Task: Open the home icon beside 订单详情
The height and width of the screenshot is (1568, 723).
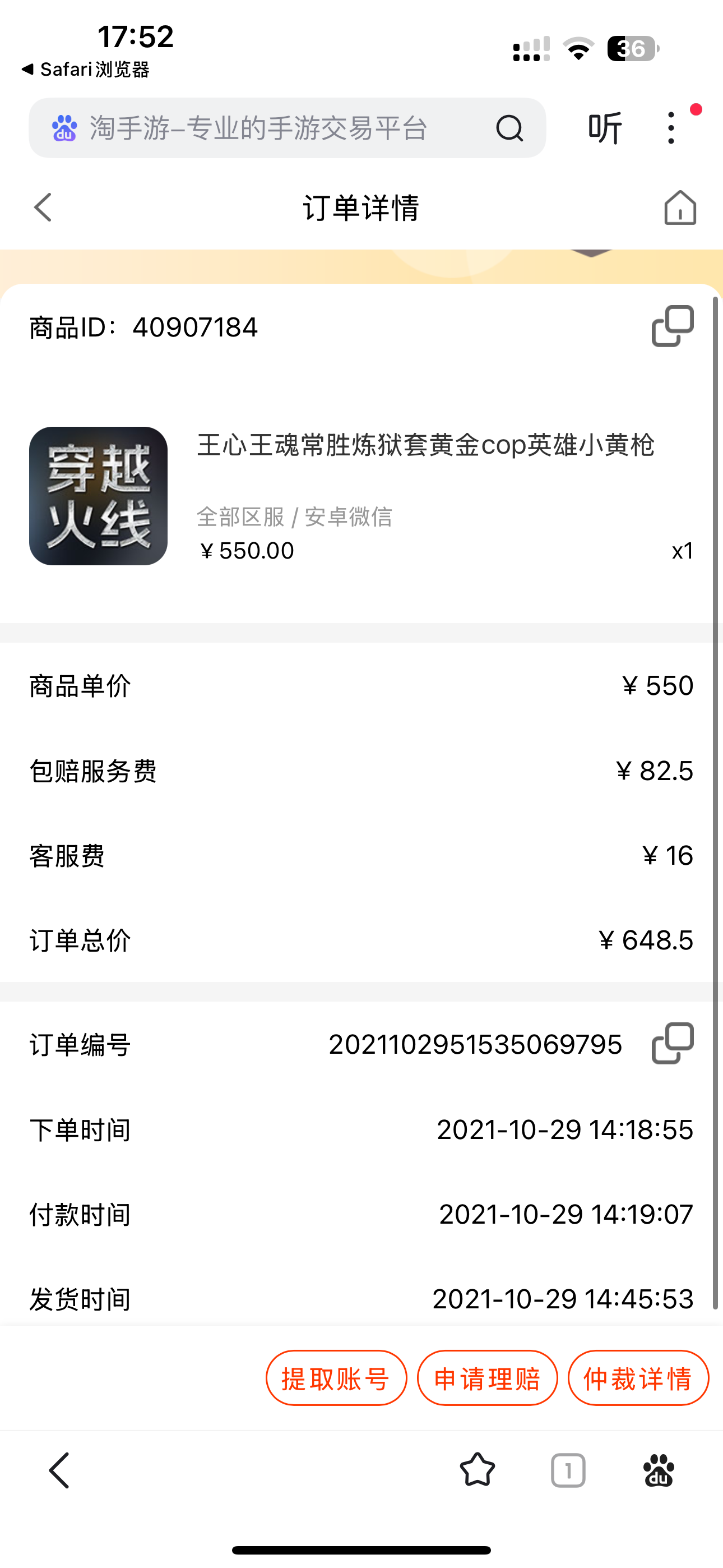Action: pyautogui.click(x=679, y=207)
